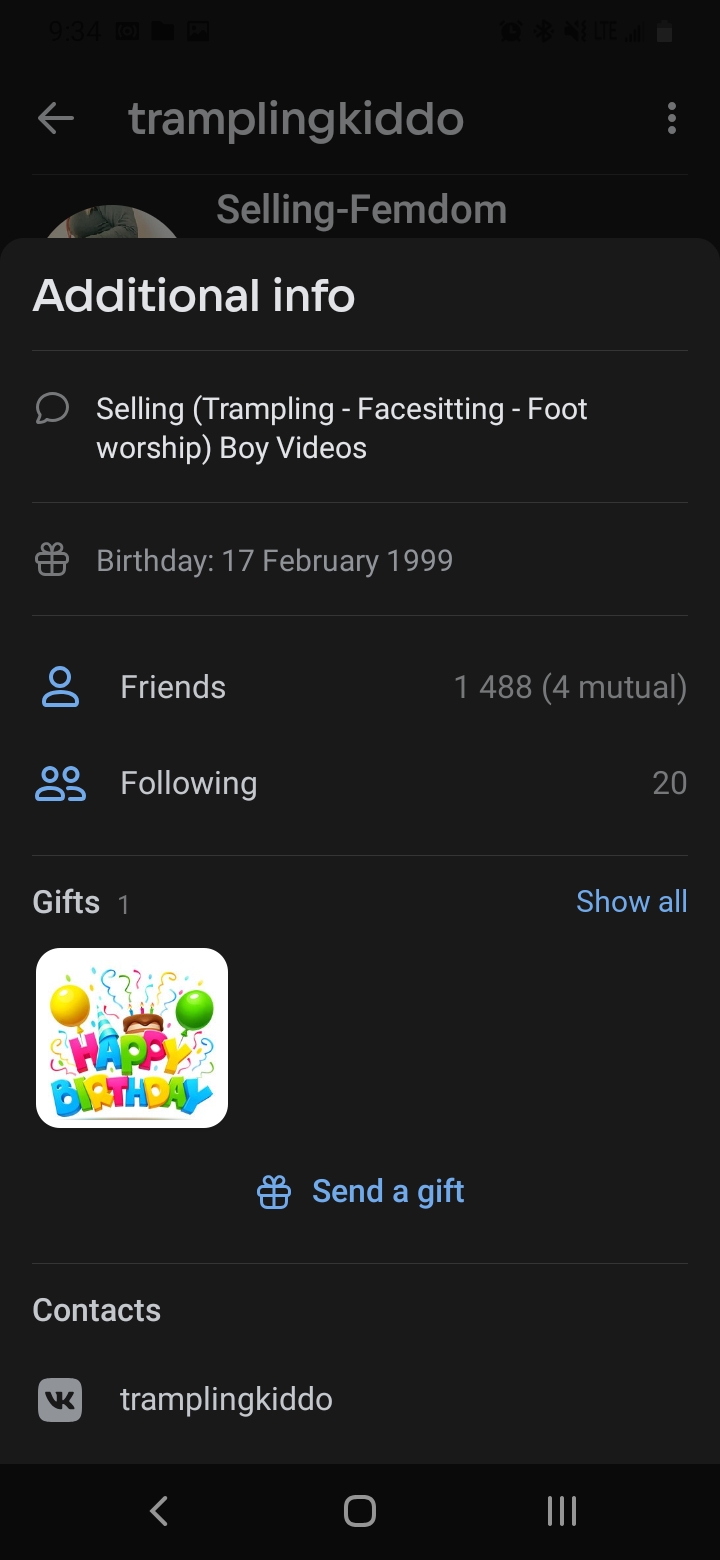The height and width of the screenshot is (1560, 720).
Task: Open the tramplingkiddo VK contact link
Action: pyautogui.click(x=226, y=1399)
